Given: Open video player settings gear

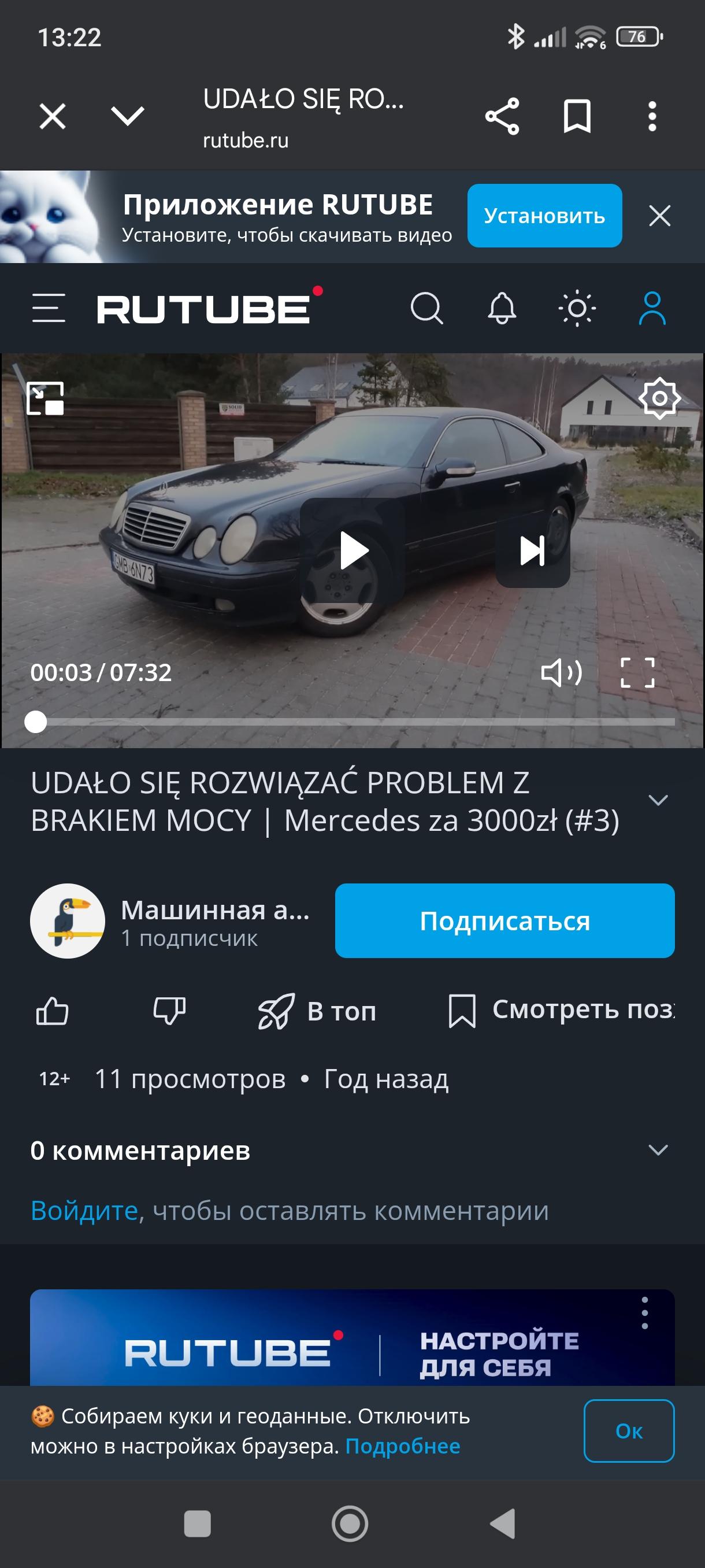Looking at the screenshot, I should tap(659, 398).
